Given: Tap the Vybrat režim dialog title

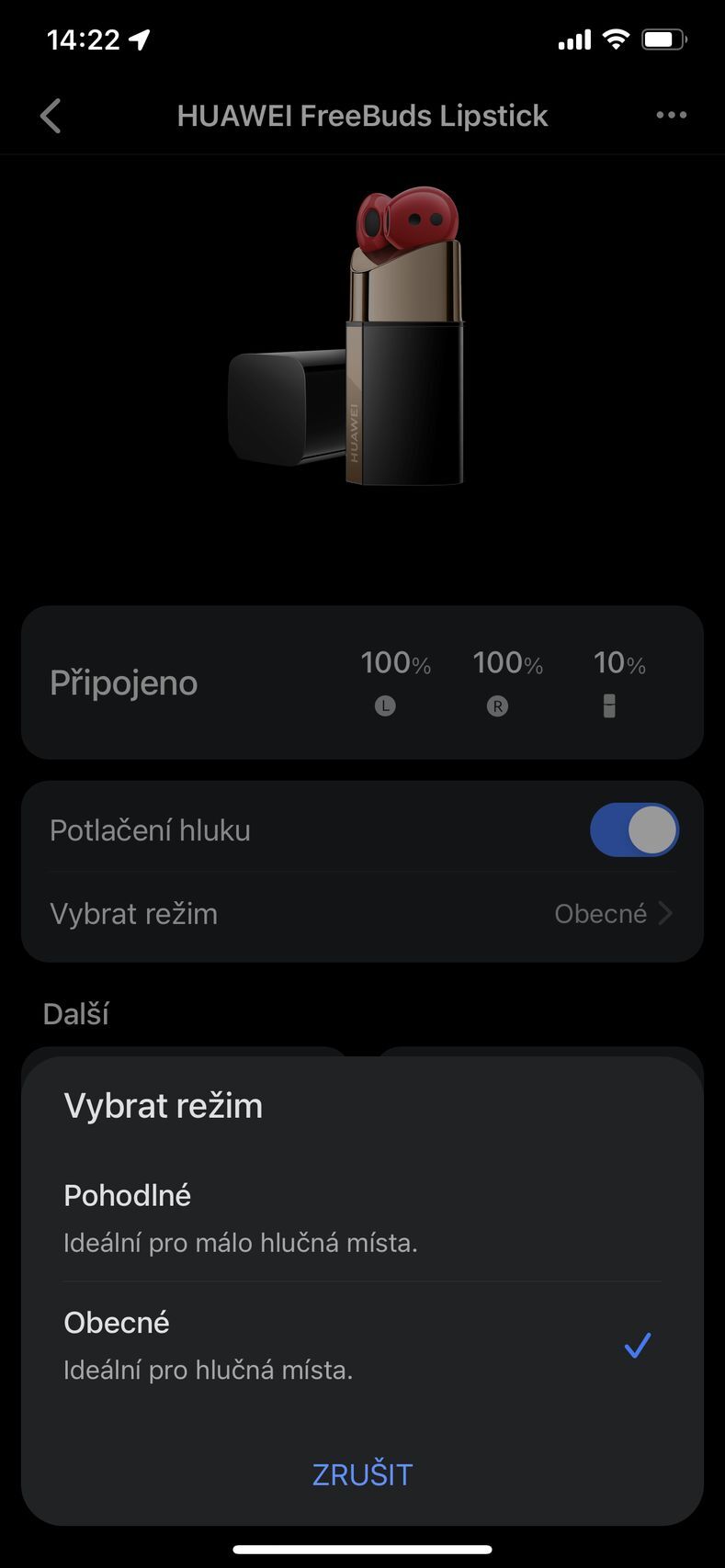Looking at the screenshot, I should pos(164,1106).
